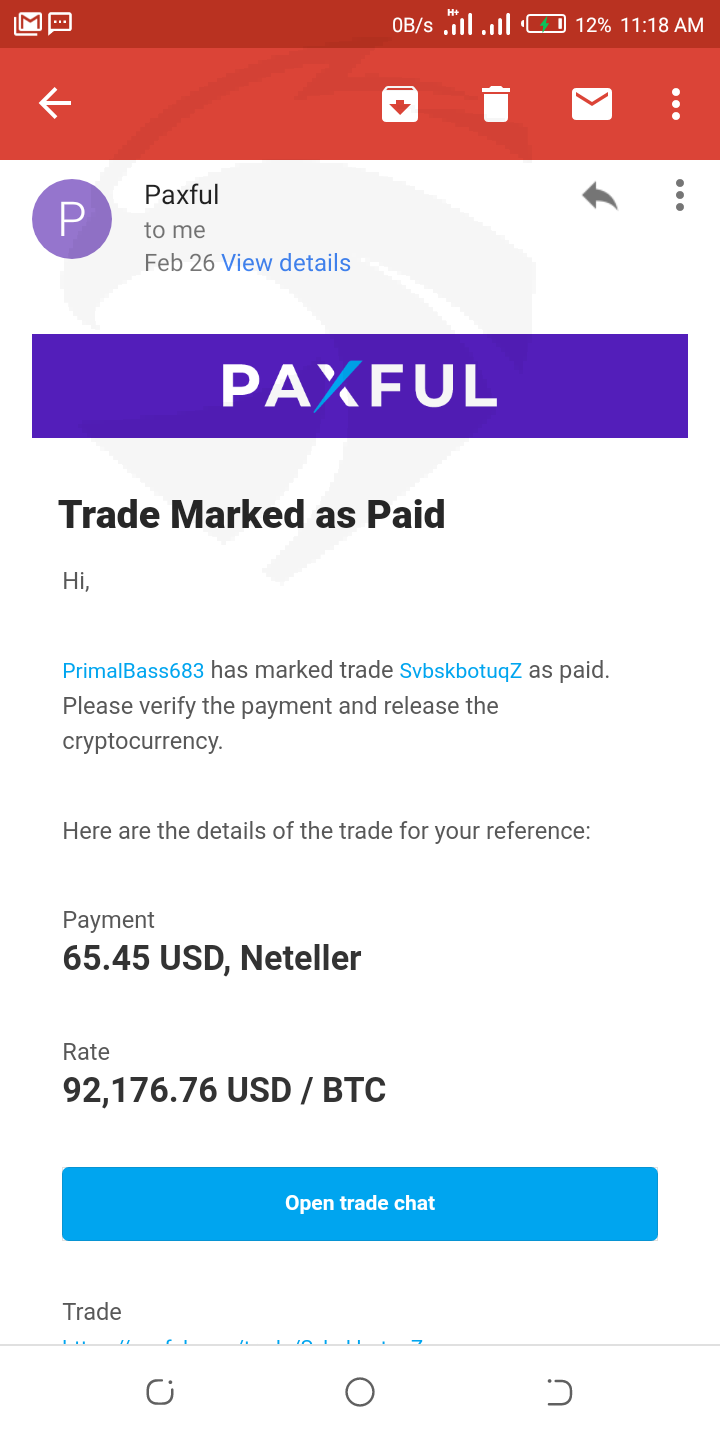Reply to the Paxful email
Screen dimensions: 720x1440
600,196
